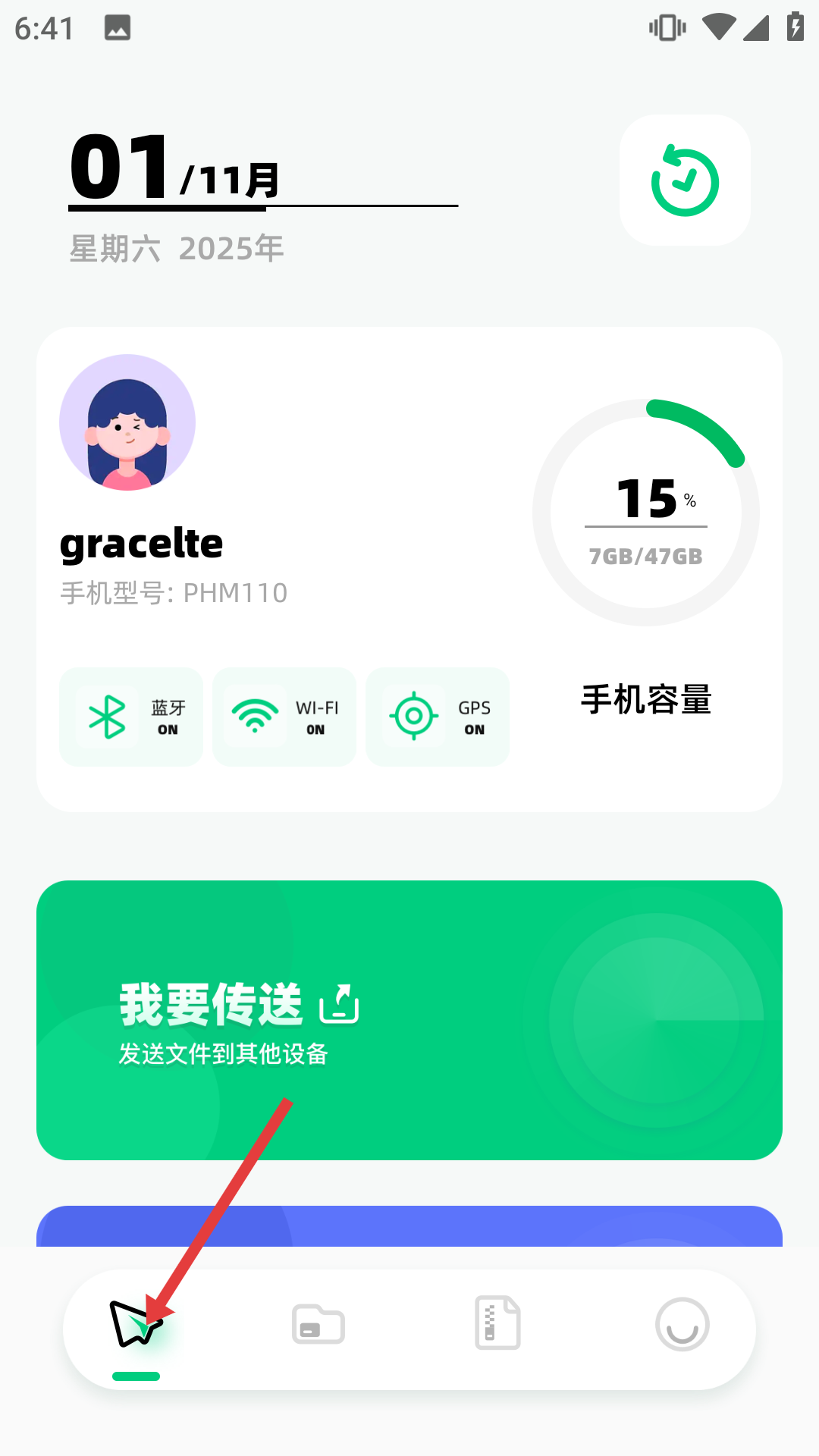Image resolution: width=819 pixels, height=1456 pixels.
Task: Click the username gracelte
Action: [x=141, y=543]
